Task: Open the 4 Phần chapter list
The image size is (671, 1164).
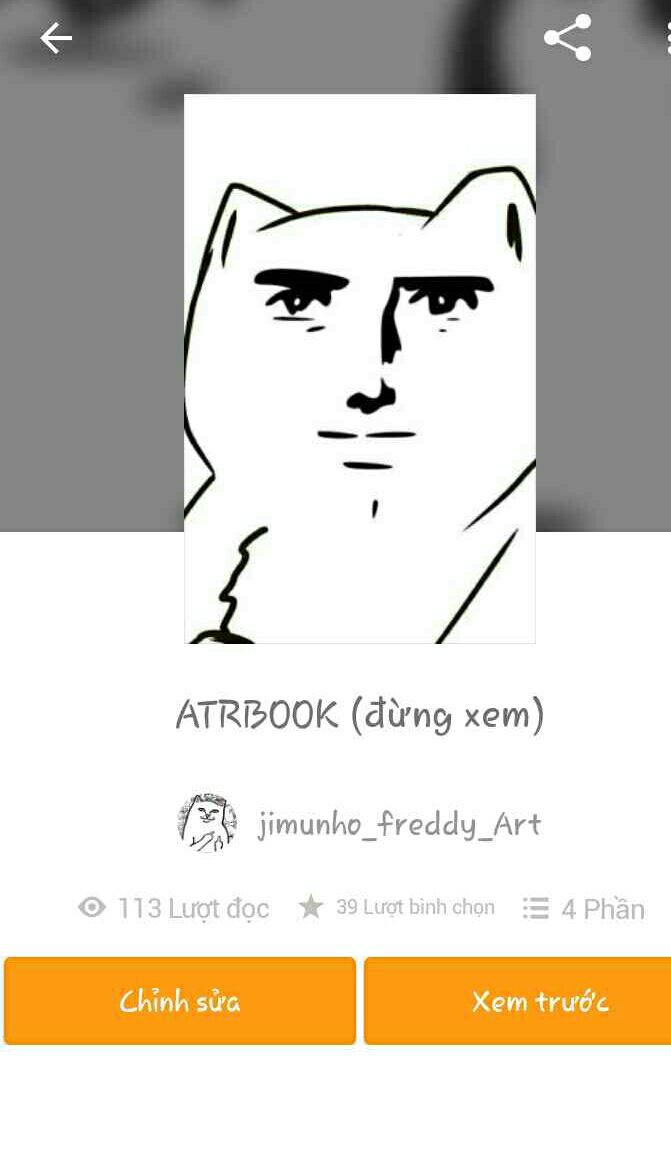Action: pyautogui.click(x=584, y=908)
